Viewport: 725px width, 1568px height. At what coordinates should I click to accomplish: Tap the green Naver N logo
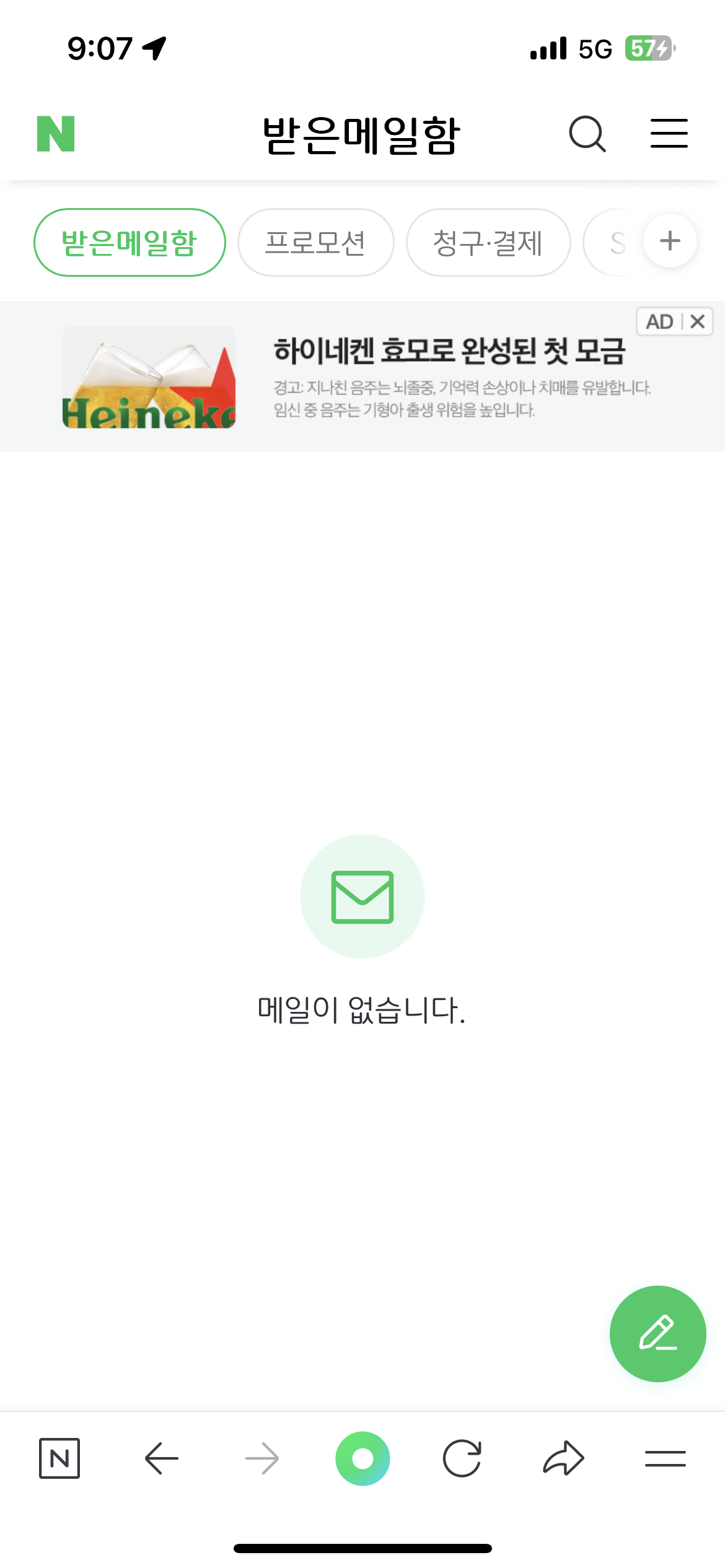(56, 134)
